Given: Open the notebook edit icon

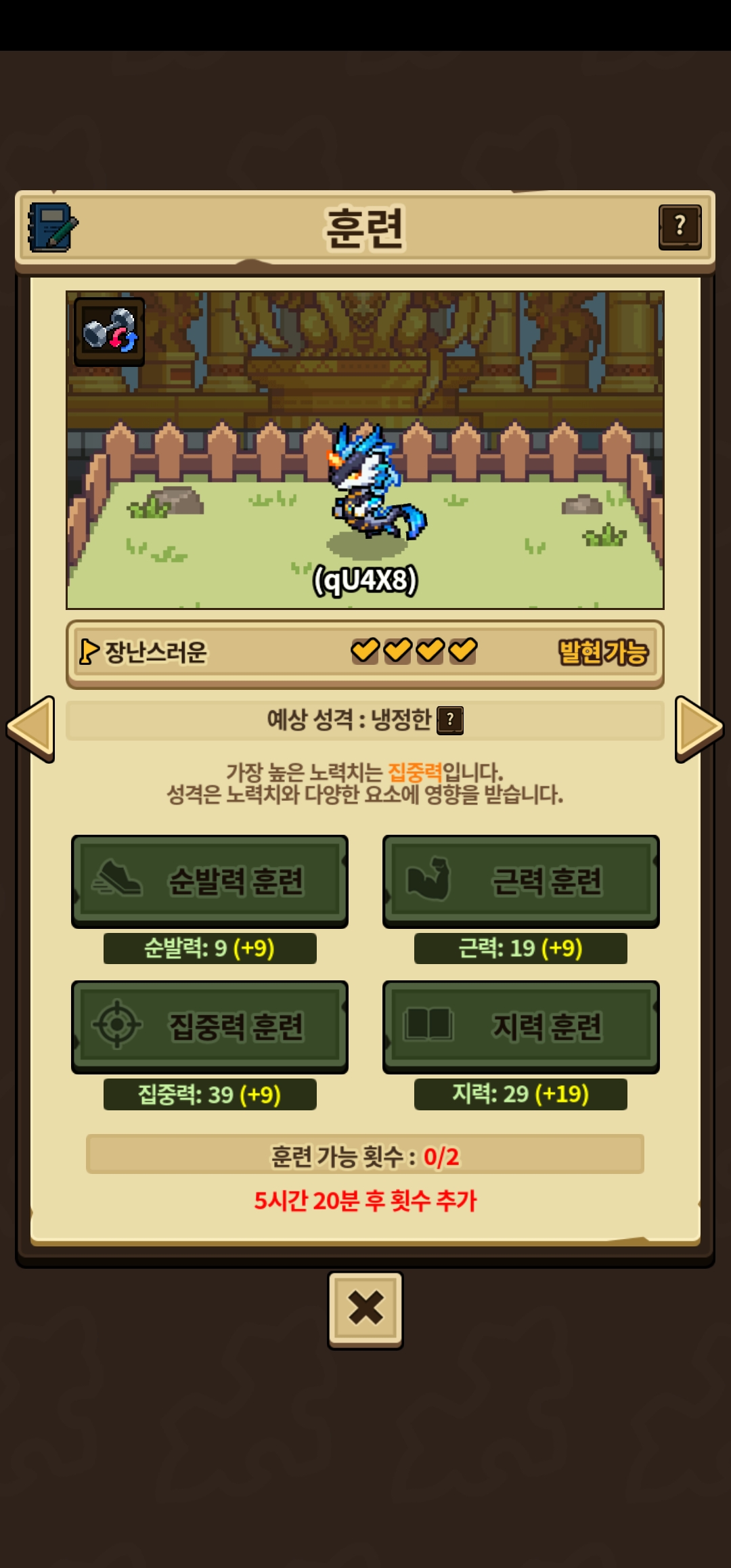Looking at the screenshot, I should point(53,227).
